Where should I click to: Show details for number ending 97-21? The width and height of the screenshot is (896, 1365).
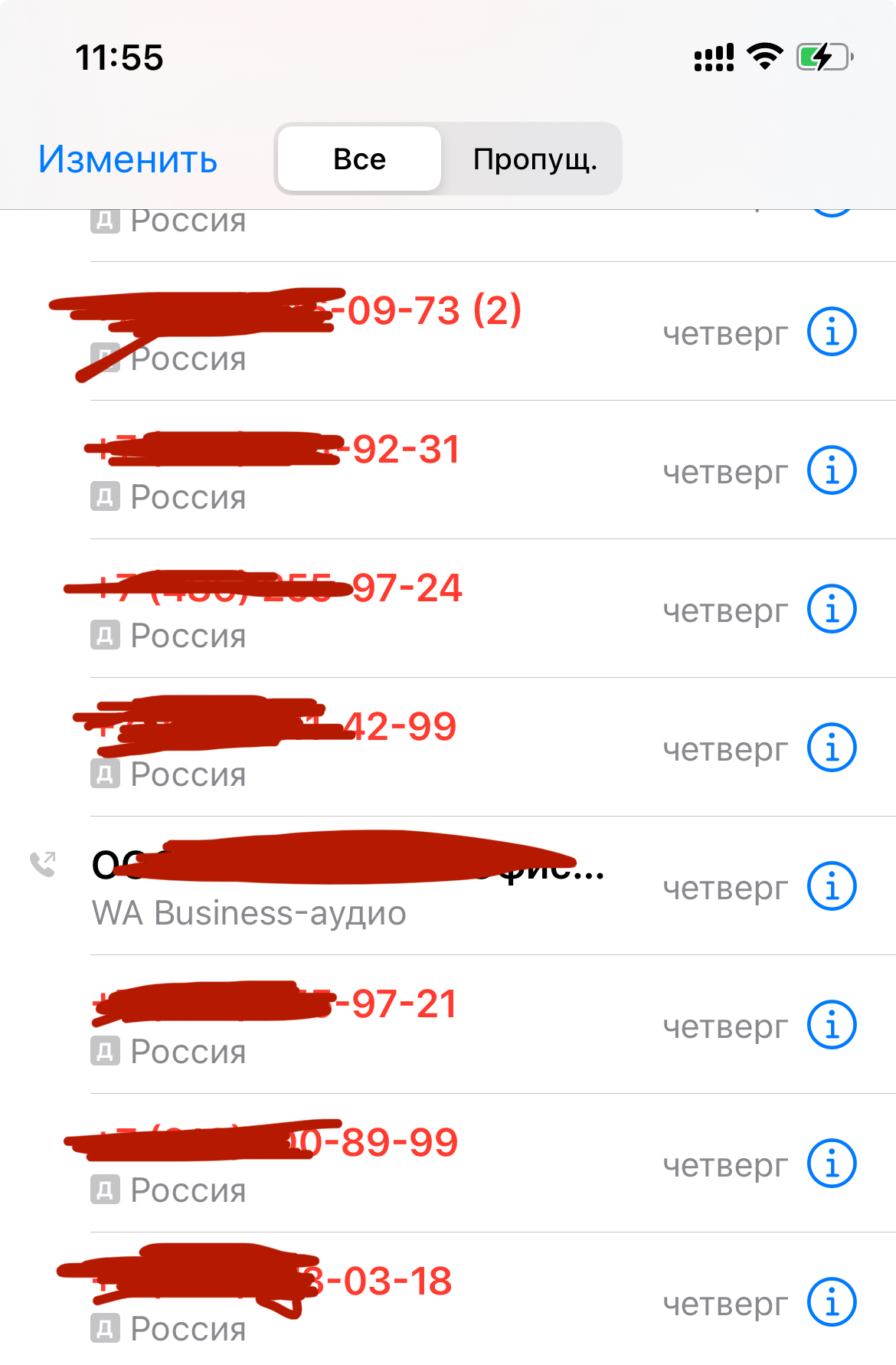[x=832, y=1025]
